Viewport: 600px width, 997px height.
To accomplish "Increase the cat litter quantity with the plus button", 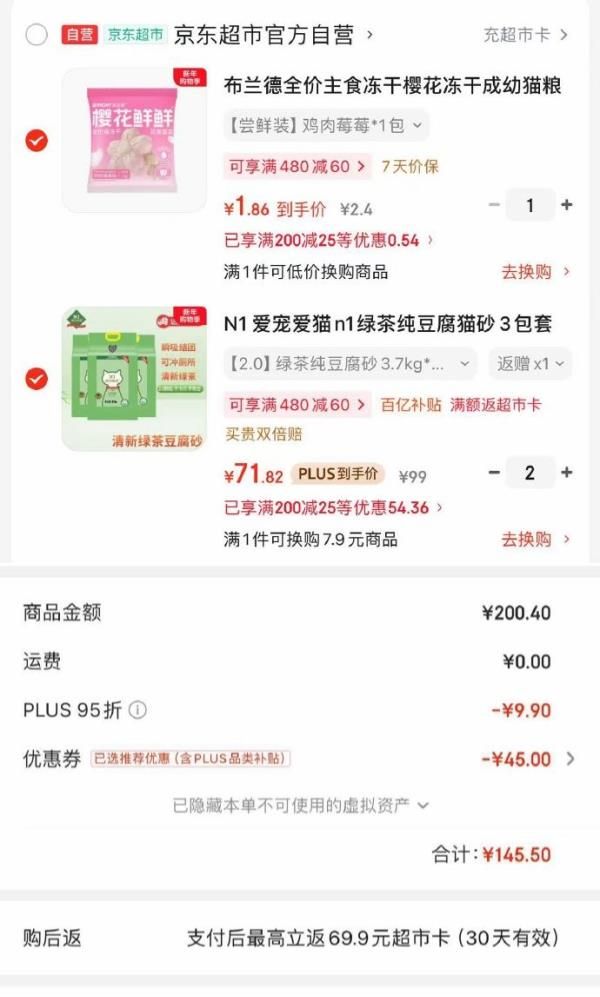I will [567, 473].
